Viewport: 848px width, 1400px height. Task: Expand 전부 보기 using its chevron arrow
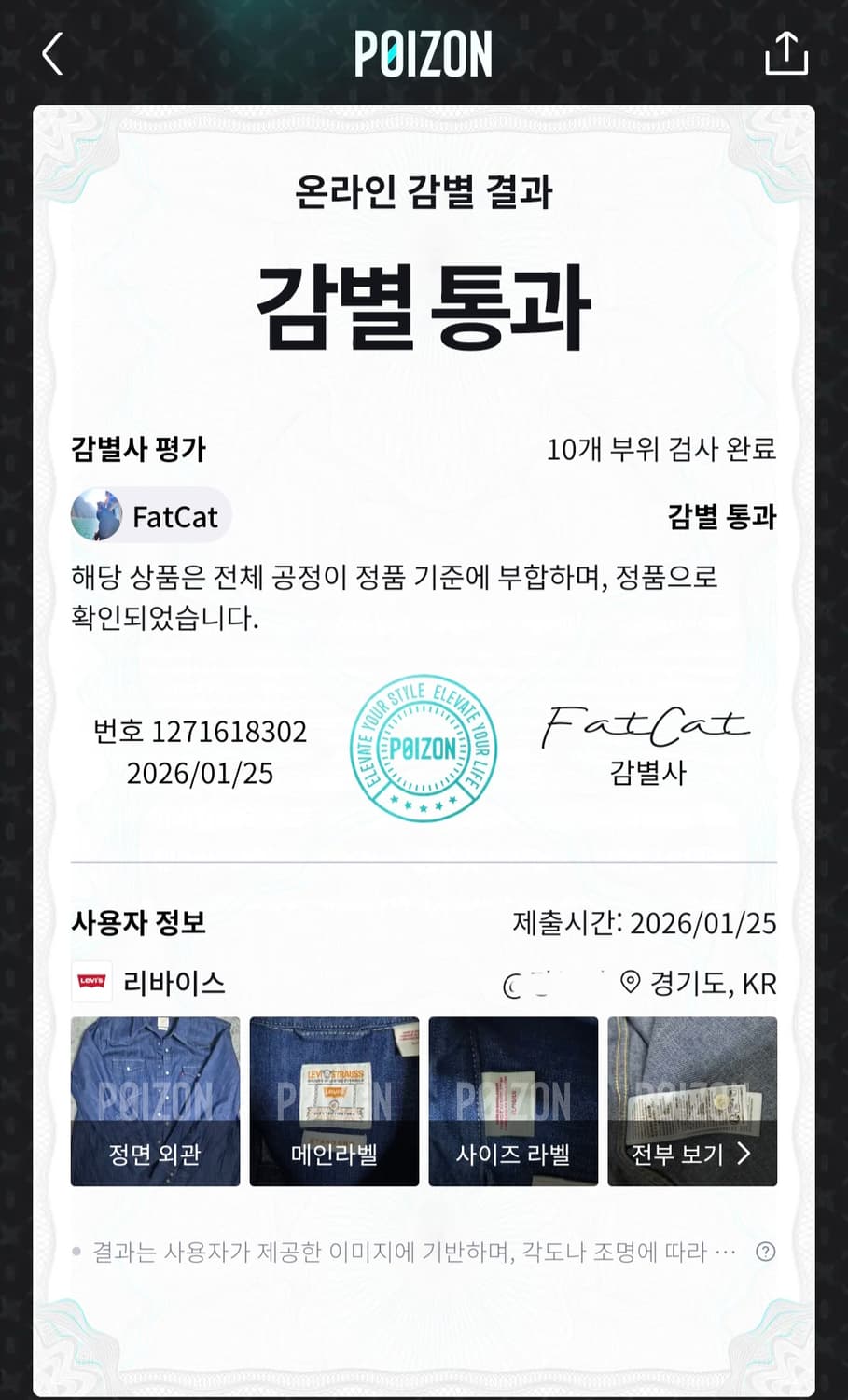[744, 1155]
